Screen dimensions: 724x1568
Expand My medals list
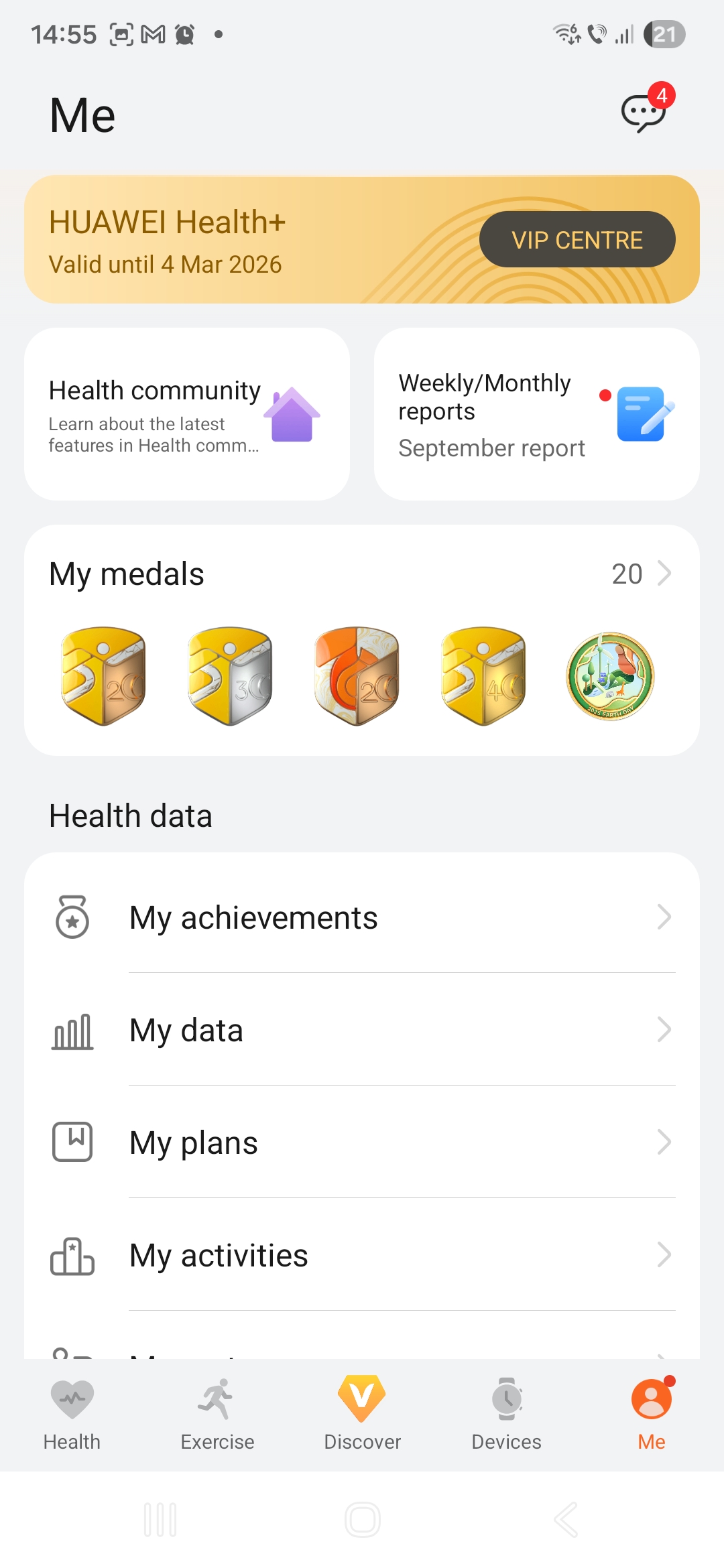pyautogui.click(x=640, y=574)
